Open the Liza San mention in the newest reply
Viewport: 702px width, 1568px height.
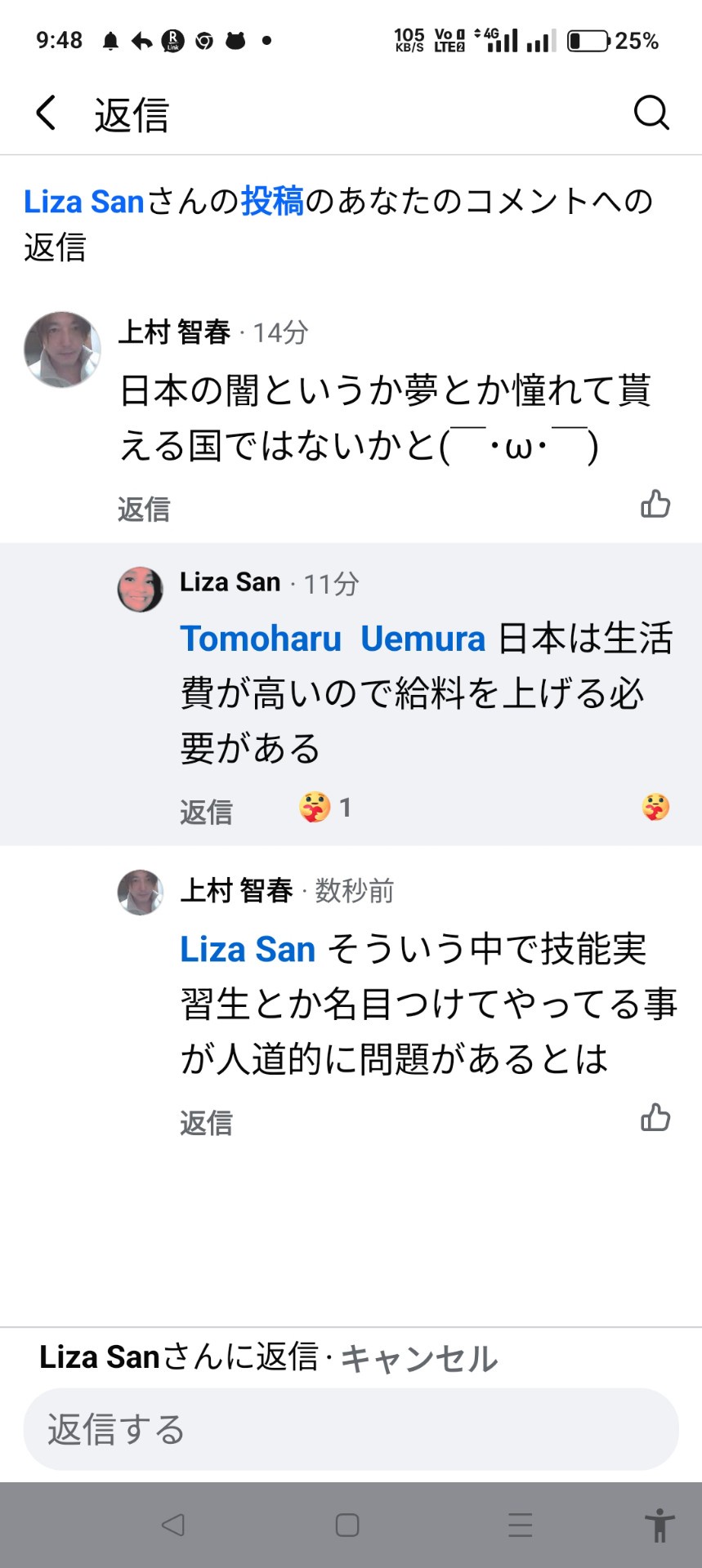click(248, 950)
